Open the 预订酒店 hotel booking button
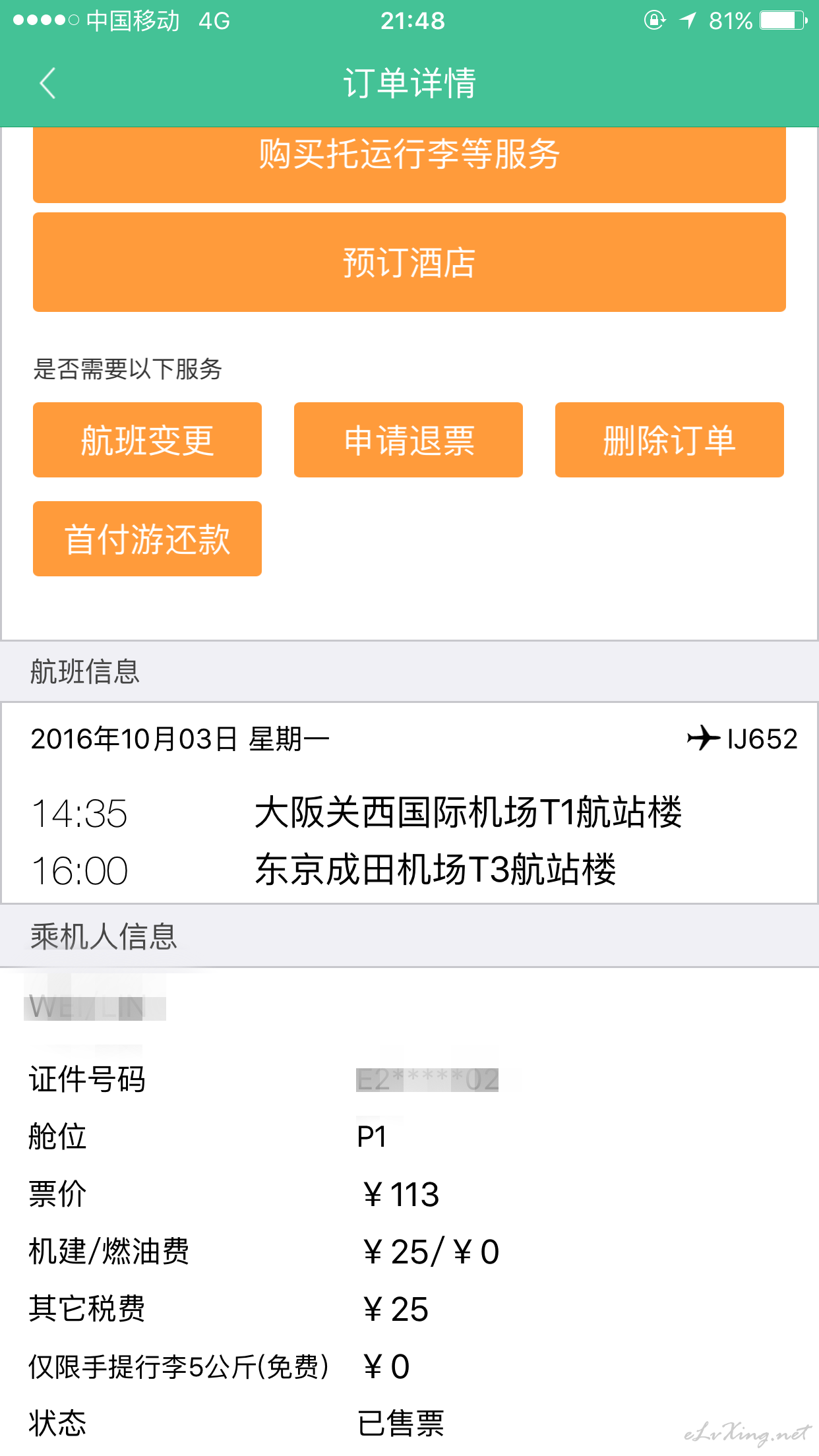The width and height of the screenshot is (819, 1456). (x=409, y=262)
